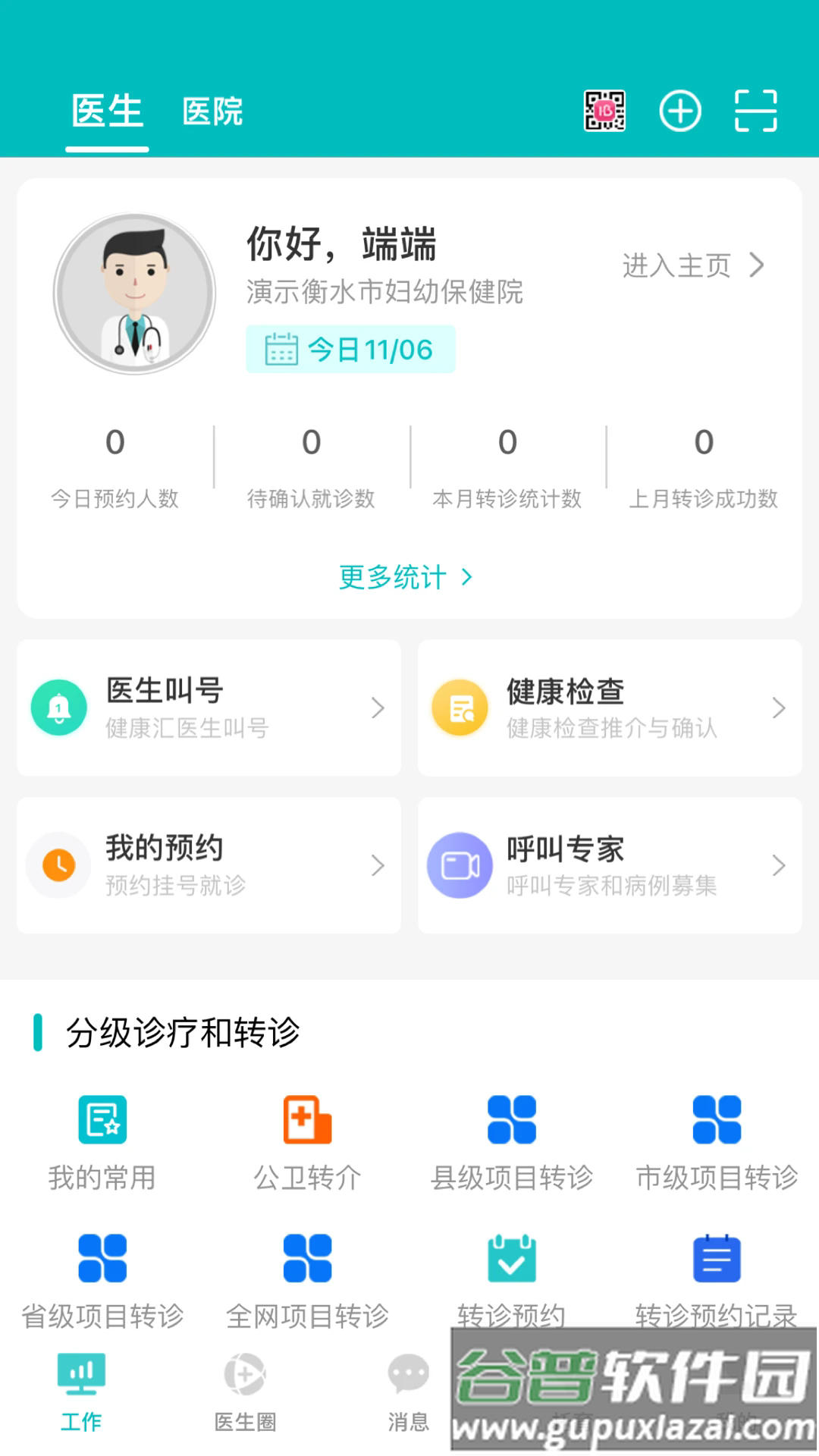The image size is (819, 1456).
Task: Tap the plus add icon
Action: point(679,111)
